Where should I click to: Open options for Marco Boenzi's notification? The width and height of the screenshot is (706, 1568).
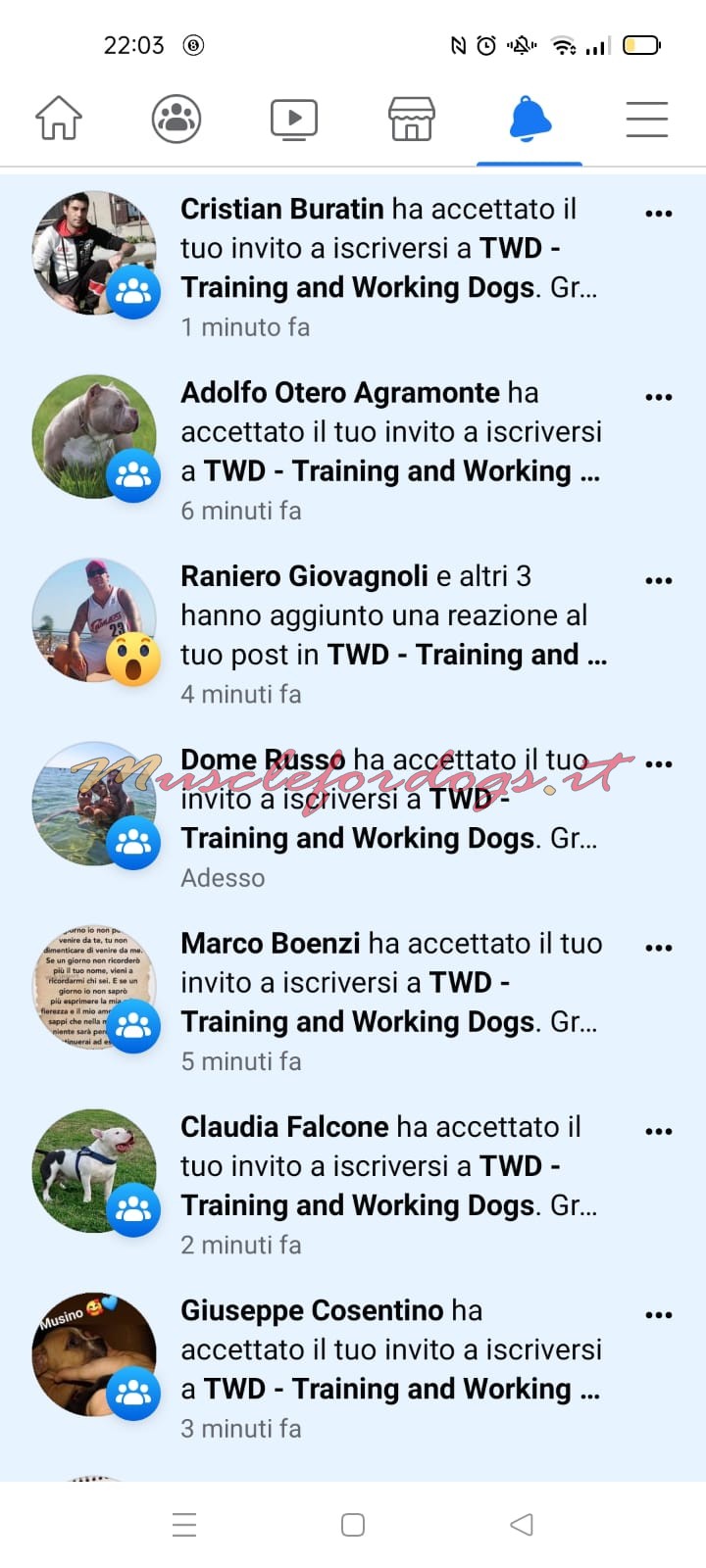(659, 948)
